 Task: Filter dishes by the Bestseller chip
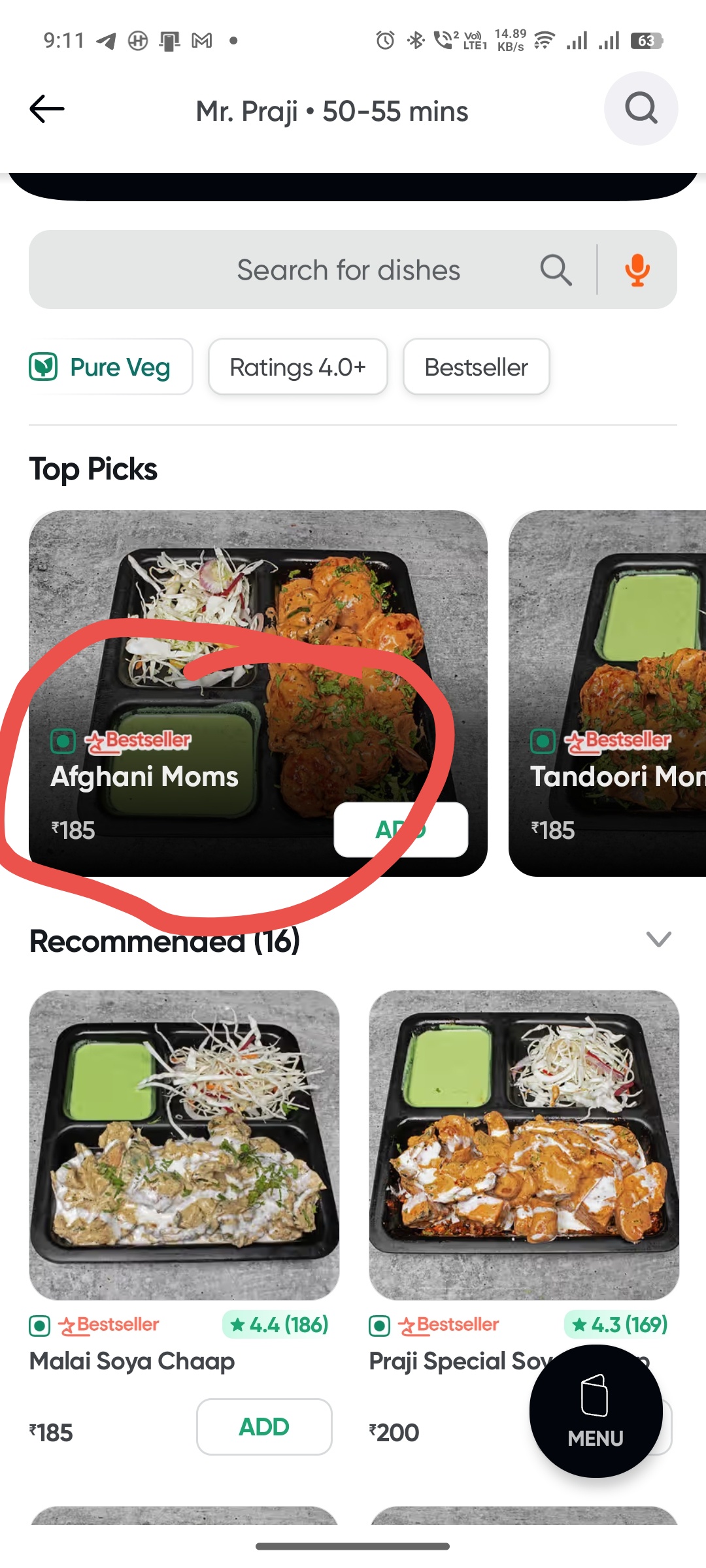(x=476, y=367)
